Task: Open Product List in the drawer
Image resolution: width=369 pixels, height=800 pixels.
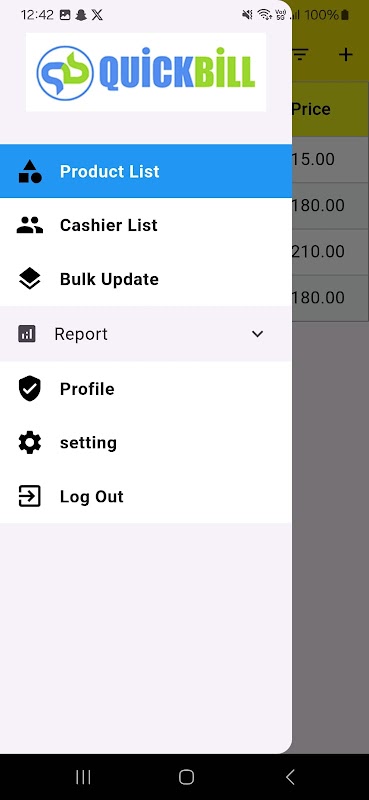Action: point(146,171)
